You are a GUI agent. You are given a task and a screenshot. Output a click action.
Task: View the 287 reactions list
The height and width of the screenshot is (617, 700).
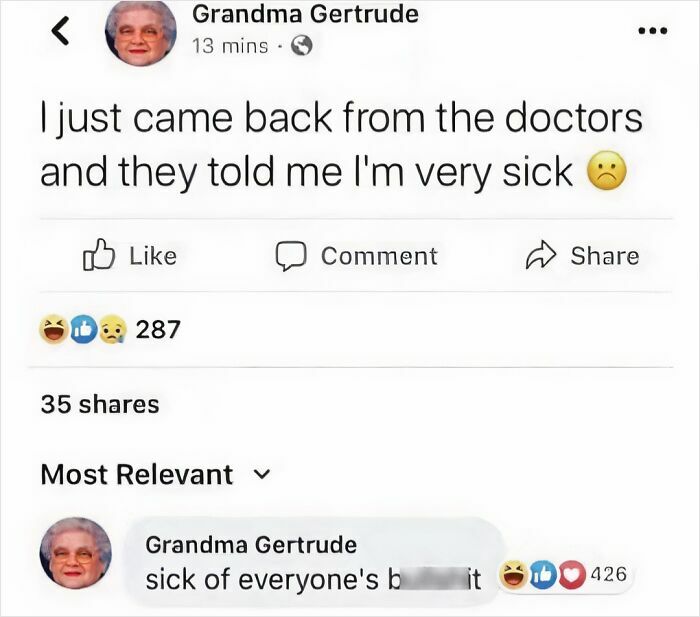[110, 328]
